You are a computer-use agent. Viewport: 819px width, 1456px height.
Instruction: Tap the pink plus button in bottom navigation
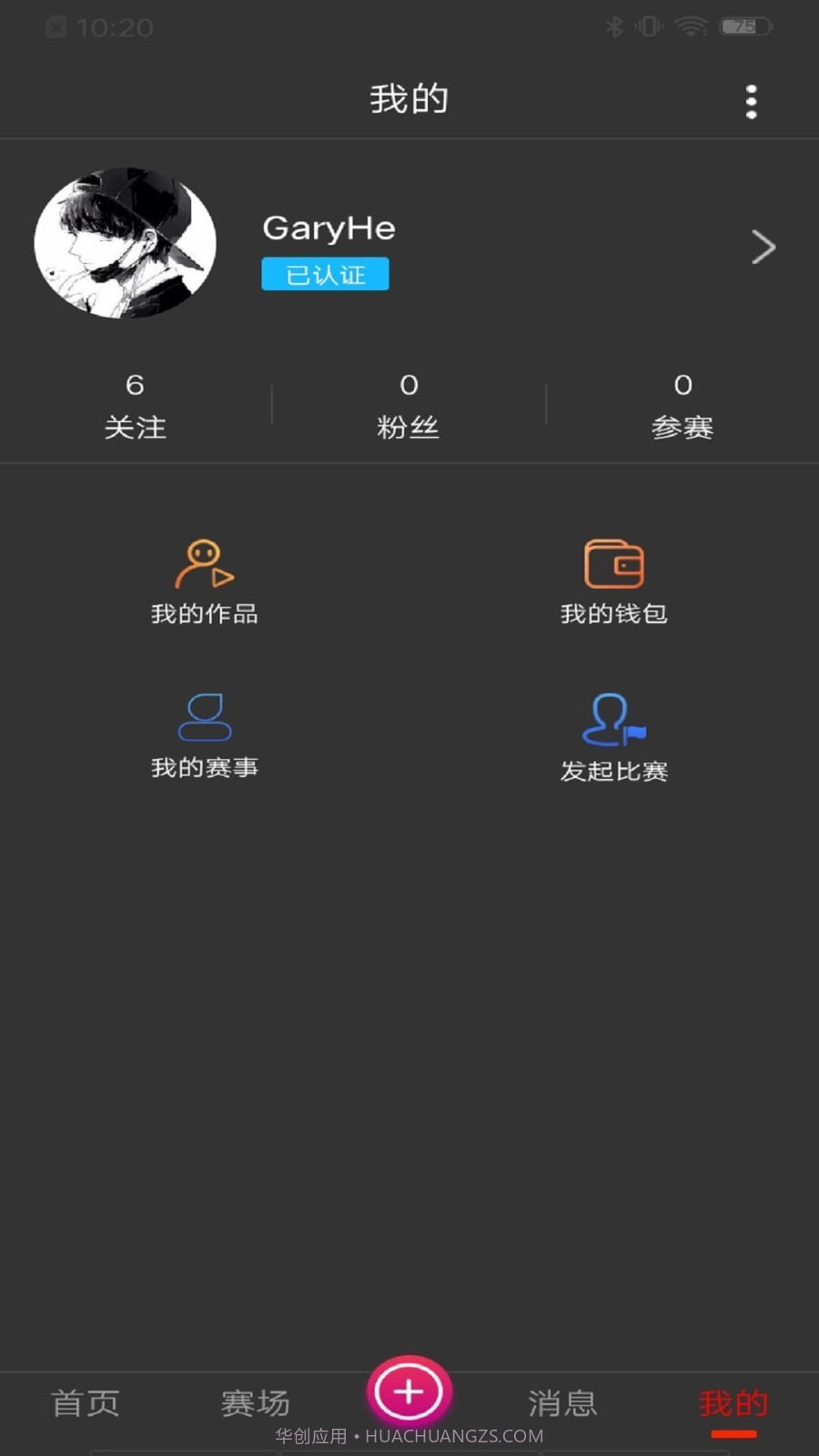click(409, 1390)
